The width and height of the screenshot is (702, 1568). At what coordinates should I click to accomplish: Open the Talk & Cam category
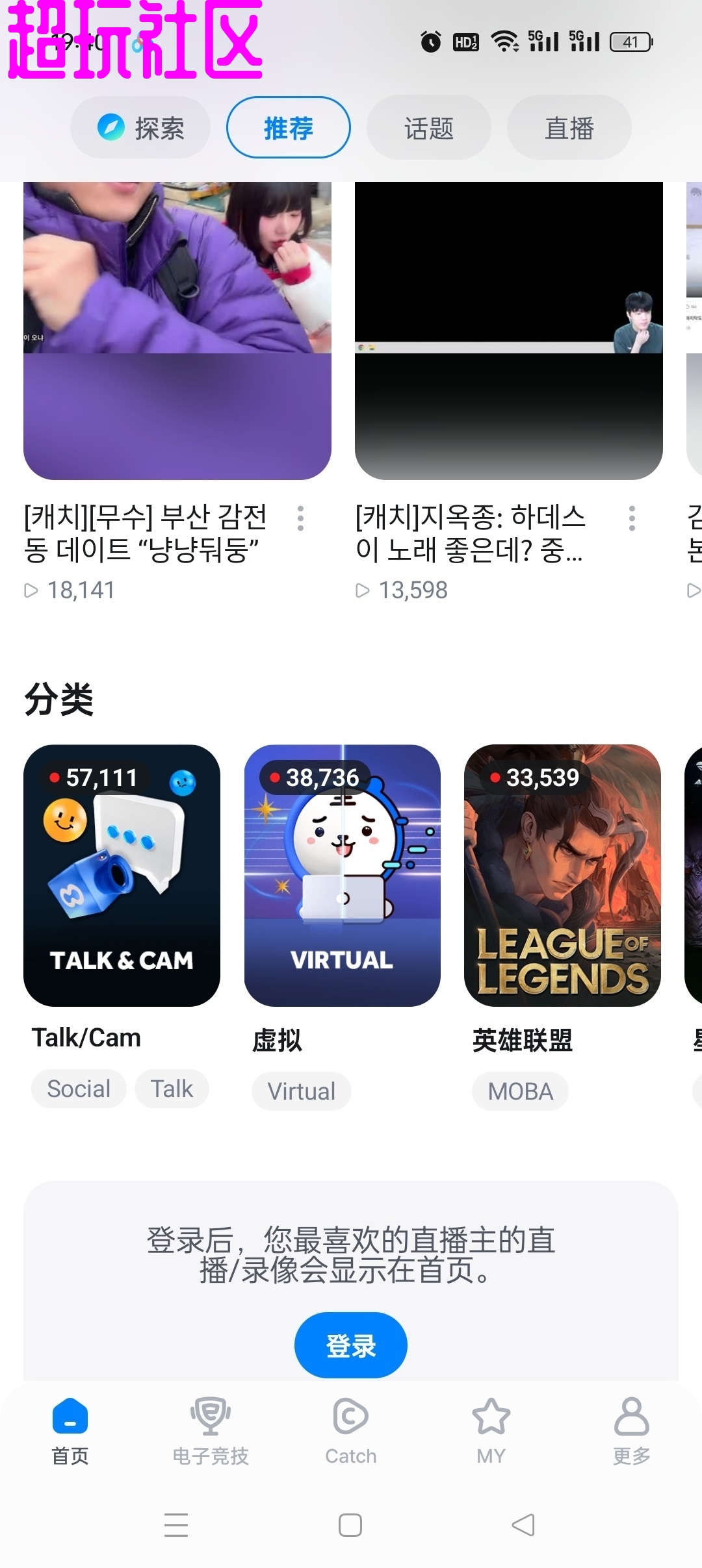(122, 876)
